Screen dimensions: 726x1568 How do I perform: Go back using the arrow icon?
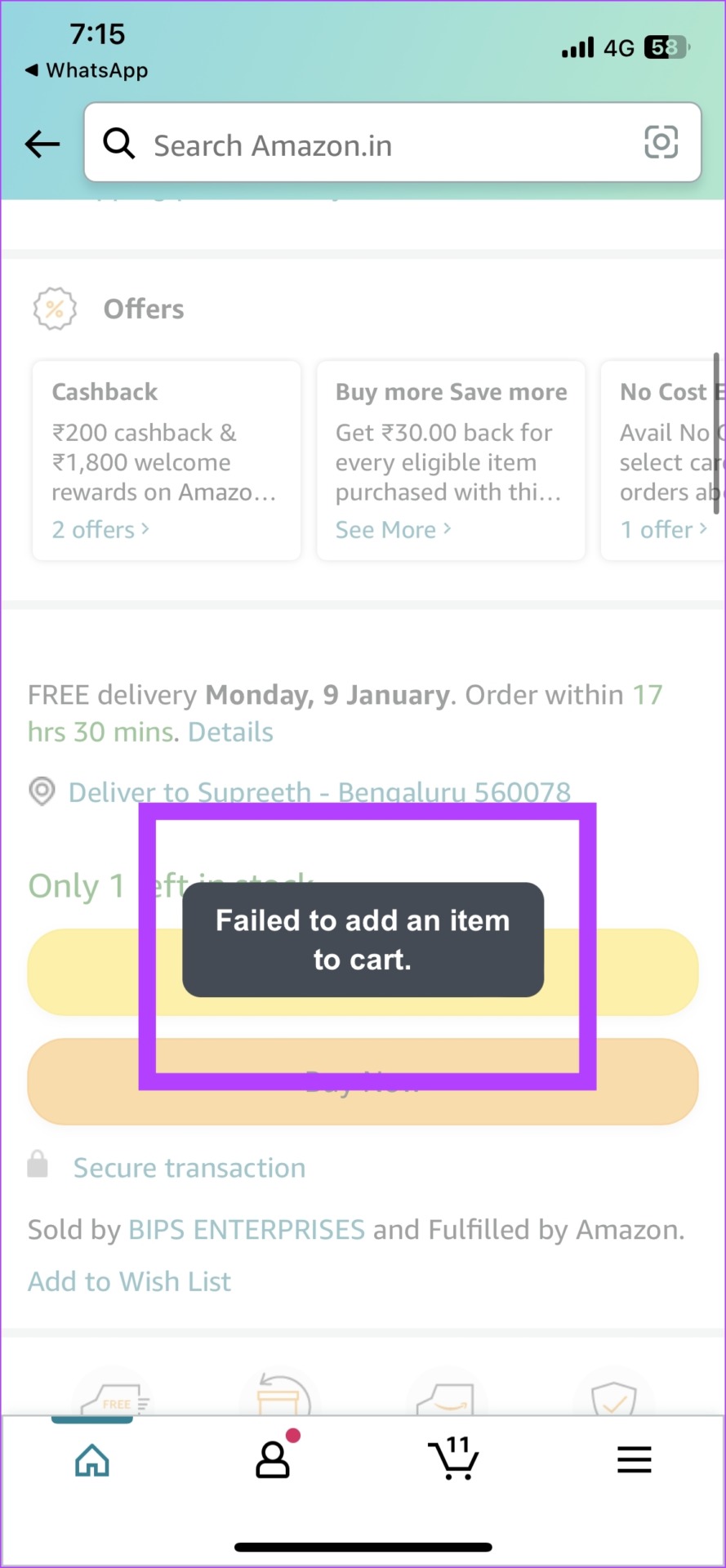(42, 145)
